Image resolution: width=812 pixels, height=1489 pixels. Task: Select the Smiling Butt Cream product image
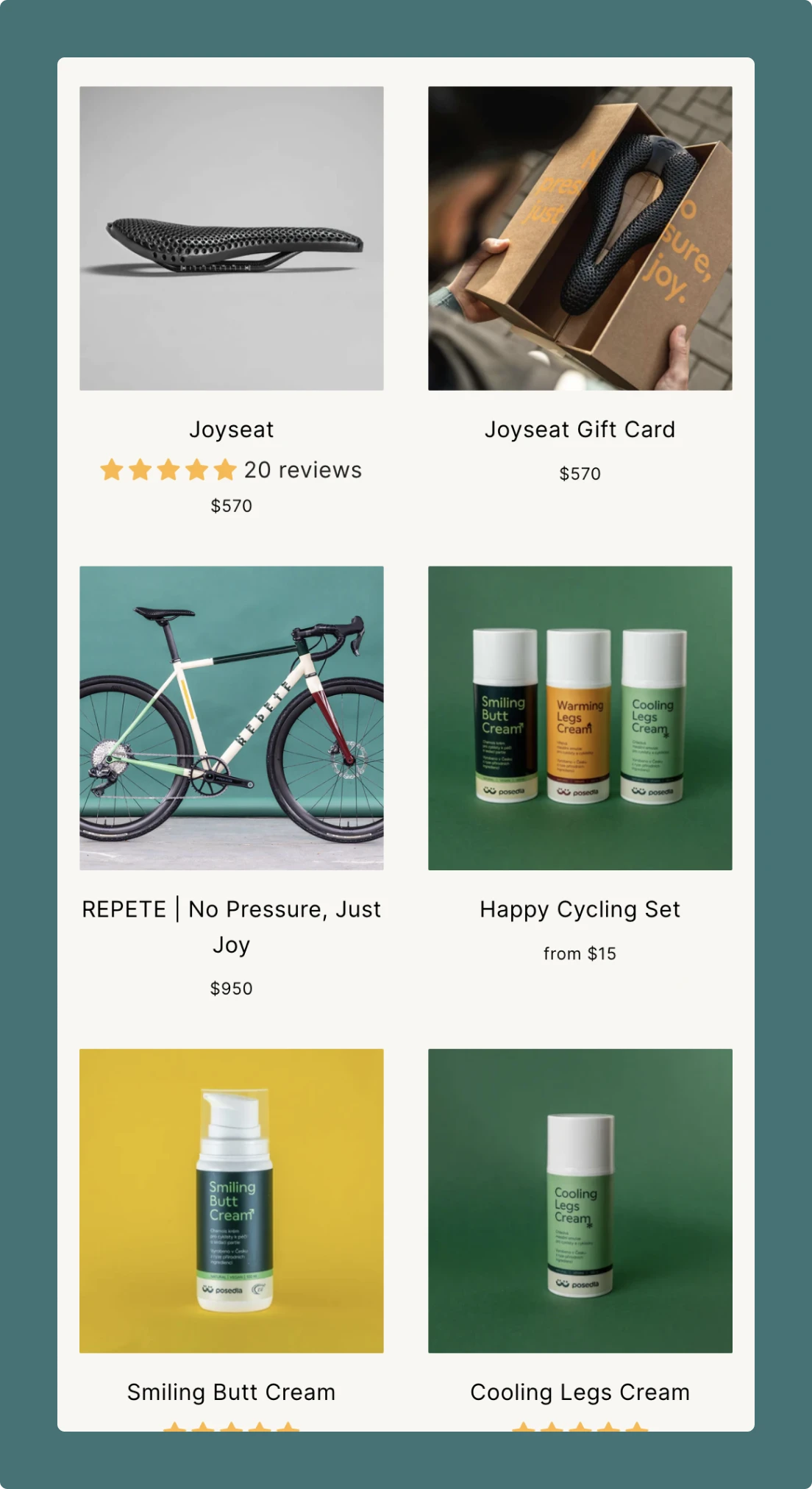point(231,1201)
